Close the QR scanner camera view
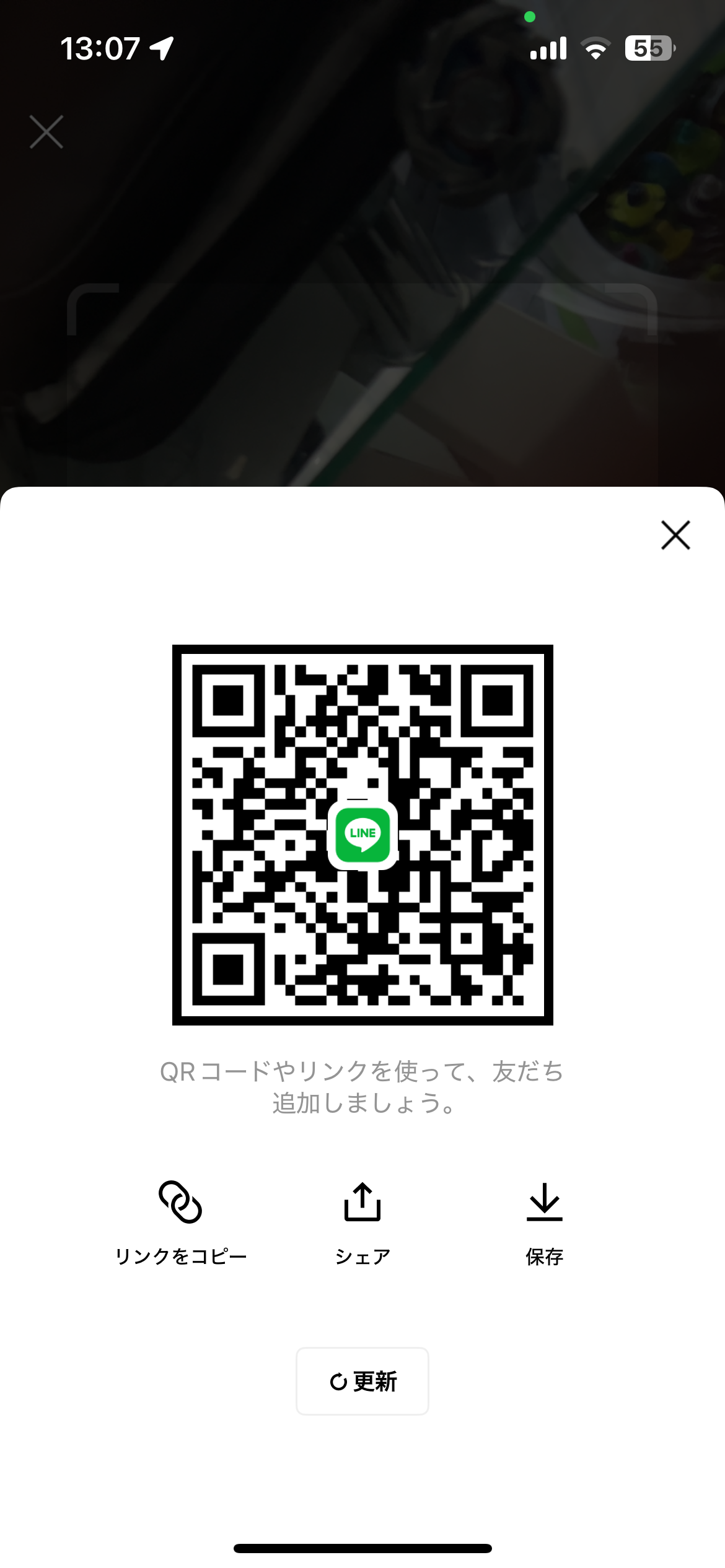The width and height of the screenshot is (725, 1568). click(x=46, y=132)
